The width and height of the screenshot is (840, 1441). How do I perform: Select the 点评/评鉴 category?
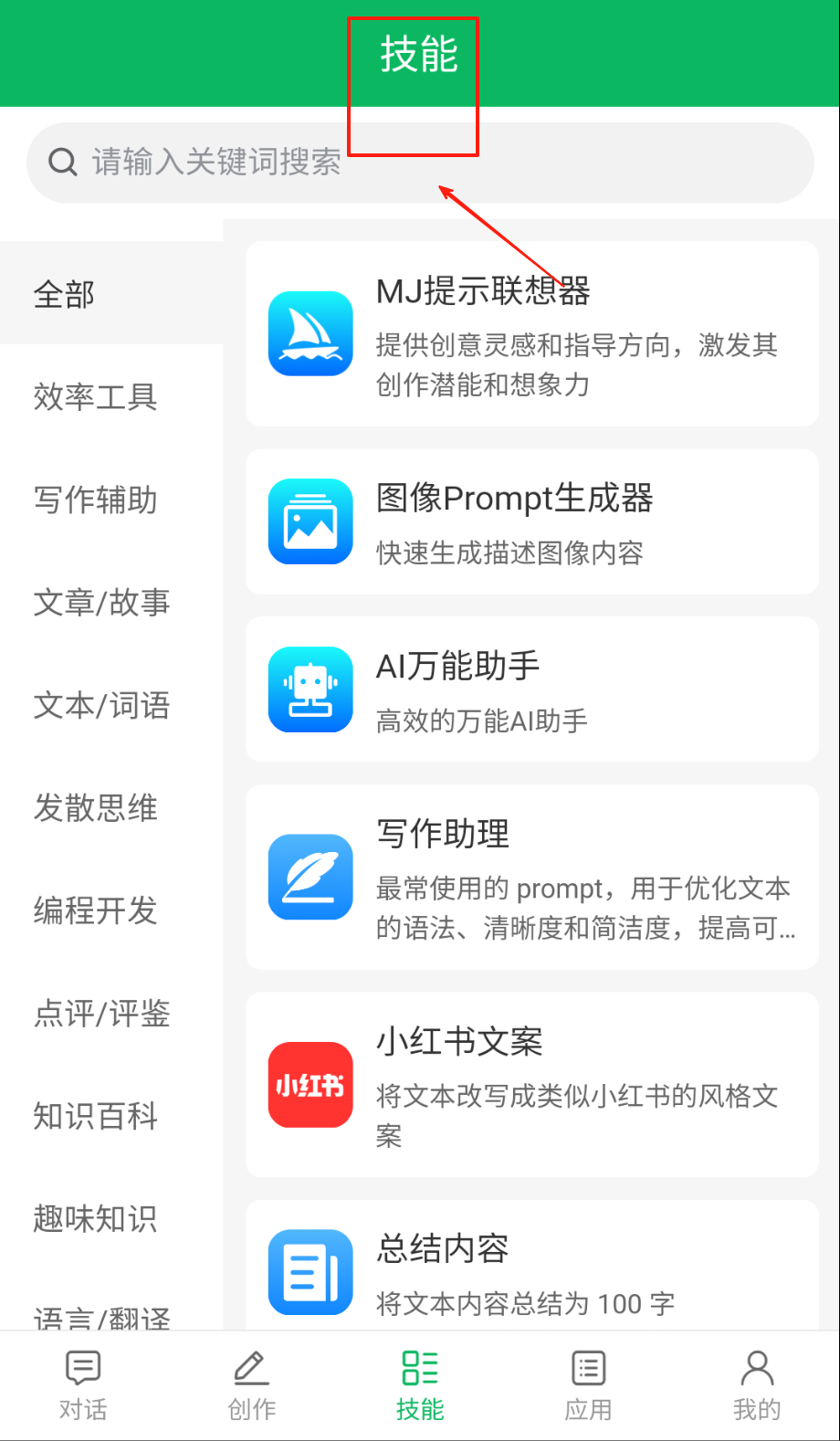(x=101, y=1014)
